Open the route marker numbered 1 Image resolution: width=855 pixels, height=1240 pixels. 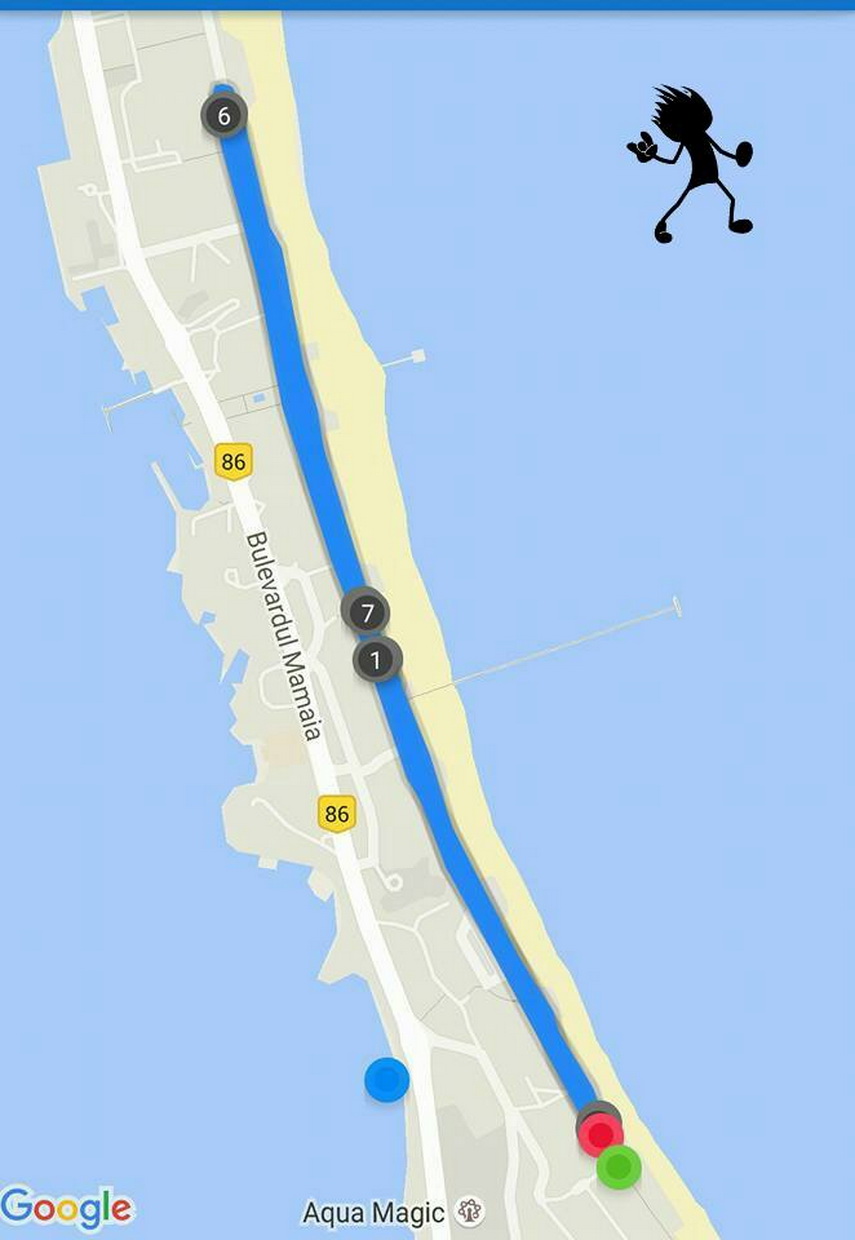(x=377, y=660)
